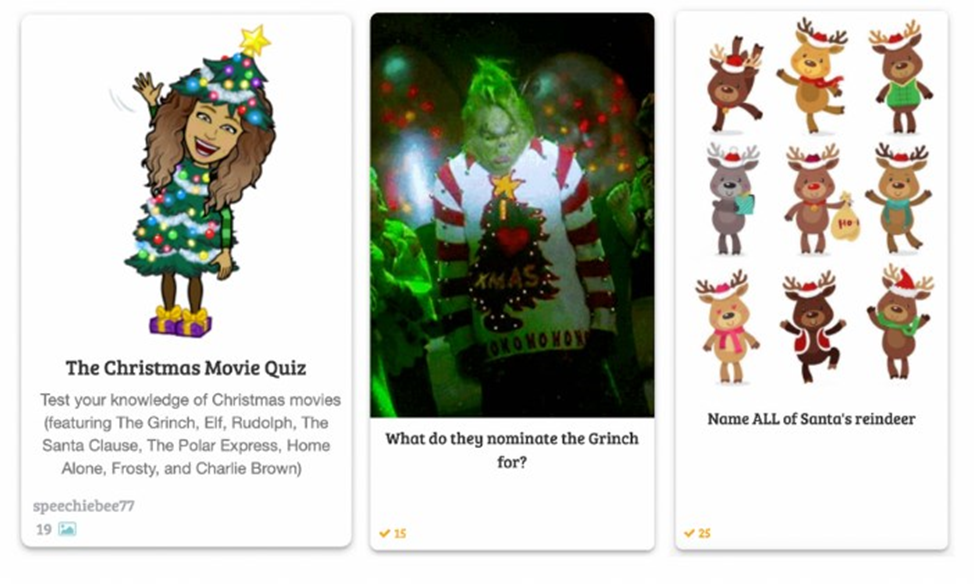The width and height of the screenshot is (974, 584).
Task: Open The Christmas Movie Quiz card
Action: 186,368
